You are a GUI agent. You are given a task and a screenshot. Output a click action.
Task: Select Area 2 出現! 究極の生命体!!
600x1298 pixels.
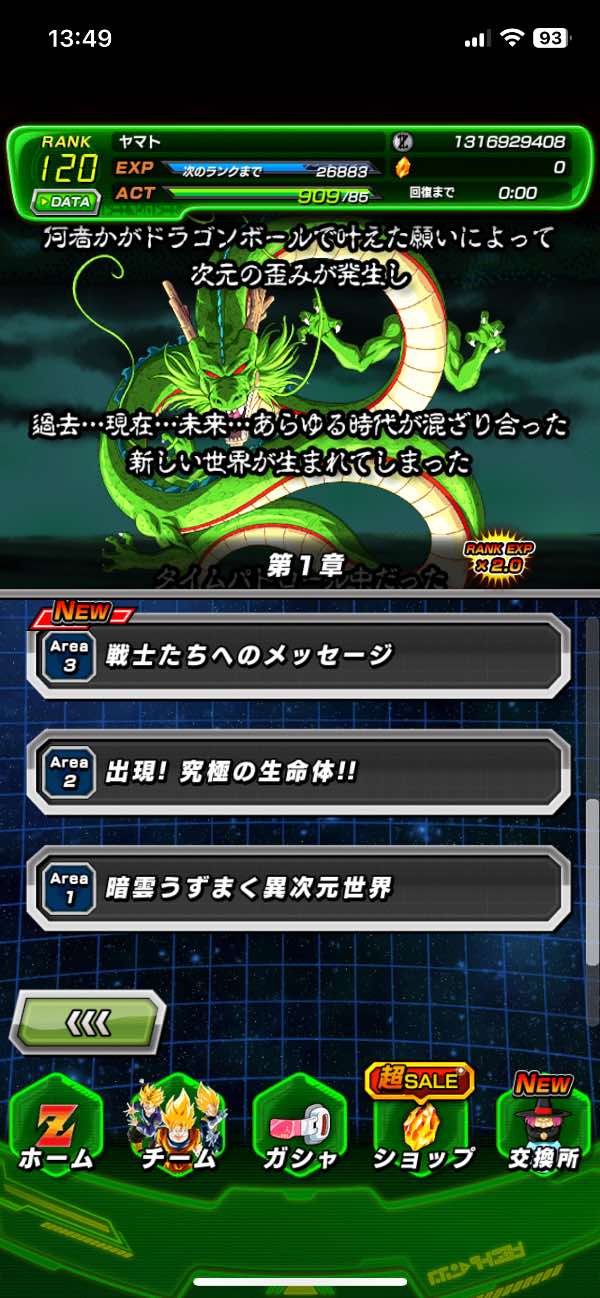pos(298,771)
